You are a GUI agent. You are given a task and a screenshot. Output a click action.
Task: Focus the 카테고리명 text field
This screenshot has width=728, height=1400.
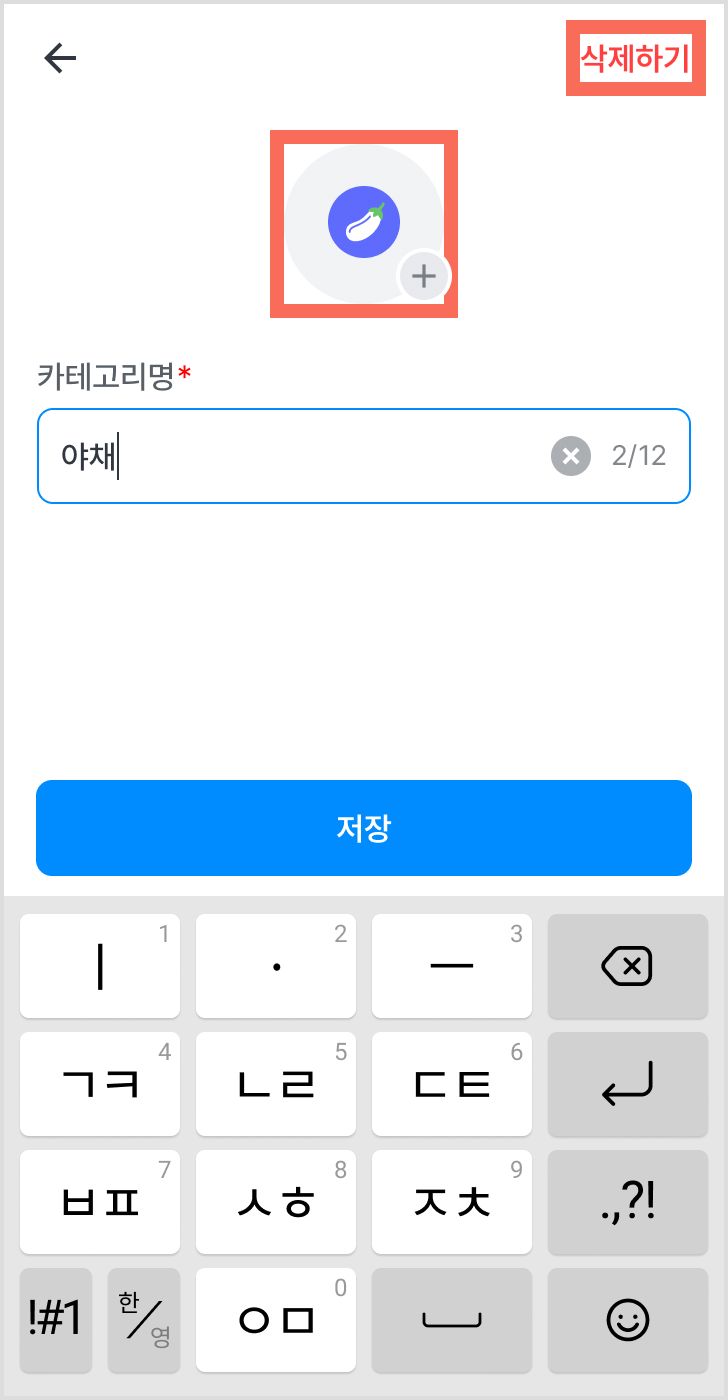coord(364,456)
